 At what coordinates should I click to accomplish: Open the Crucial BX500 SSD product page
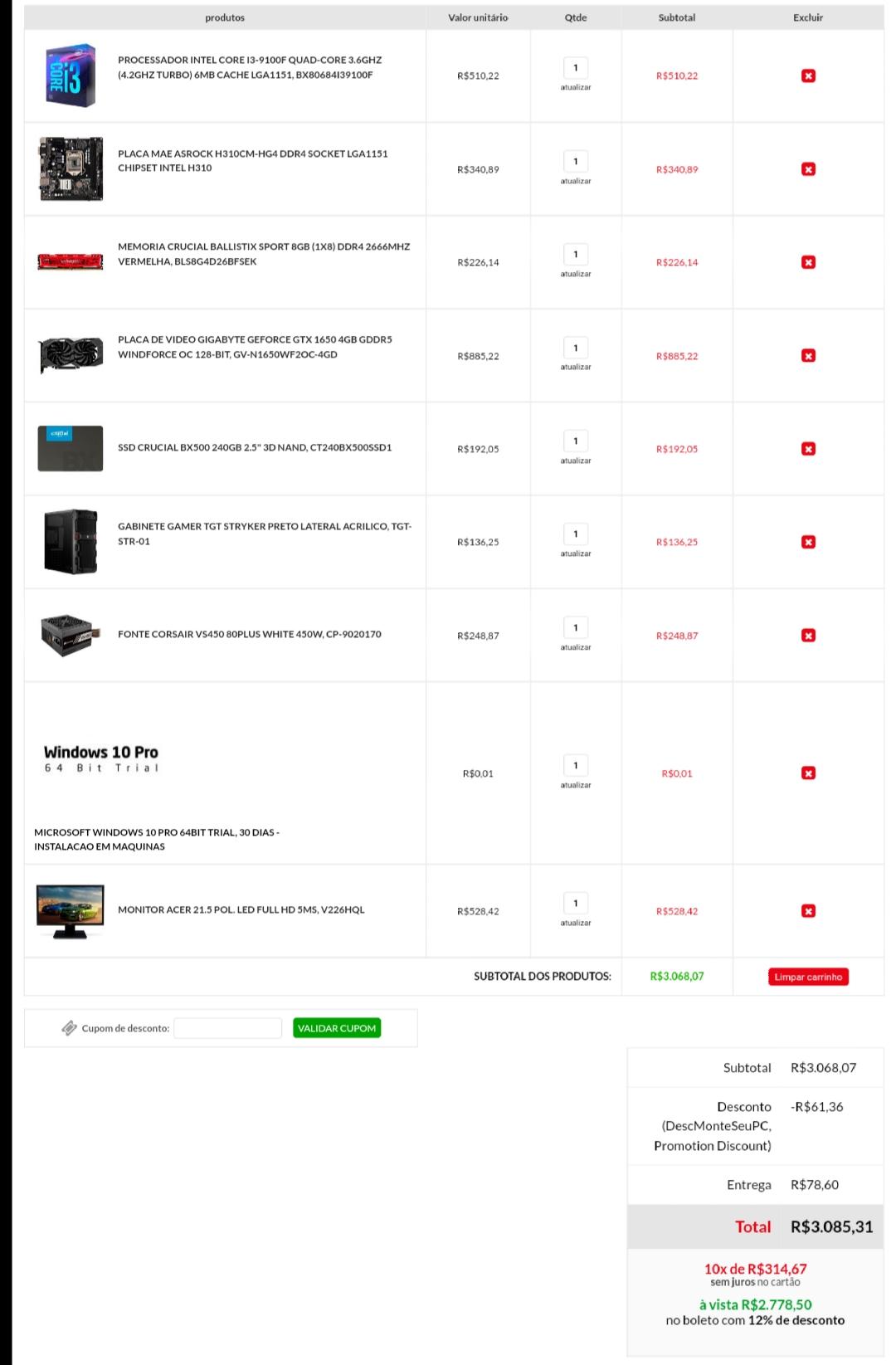tap(254, 448)
